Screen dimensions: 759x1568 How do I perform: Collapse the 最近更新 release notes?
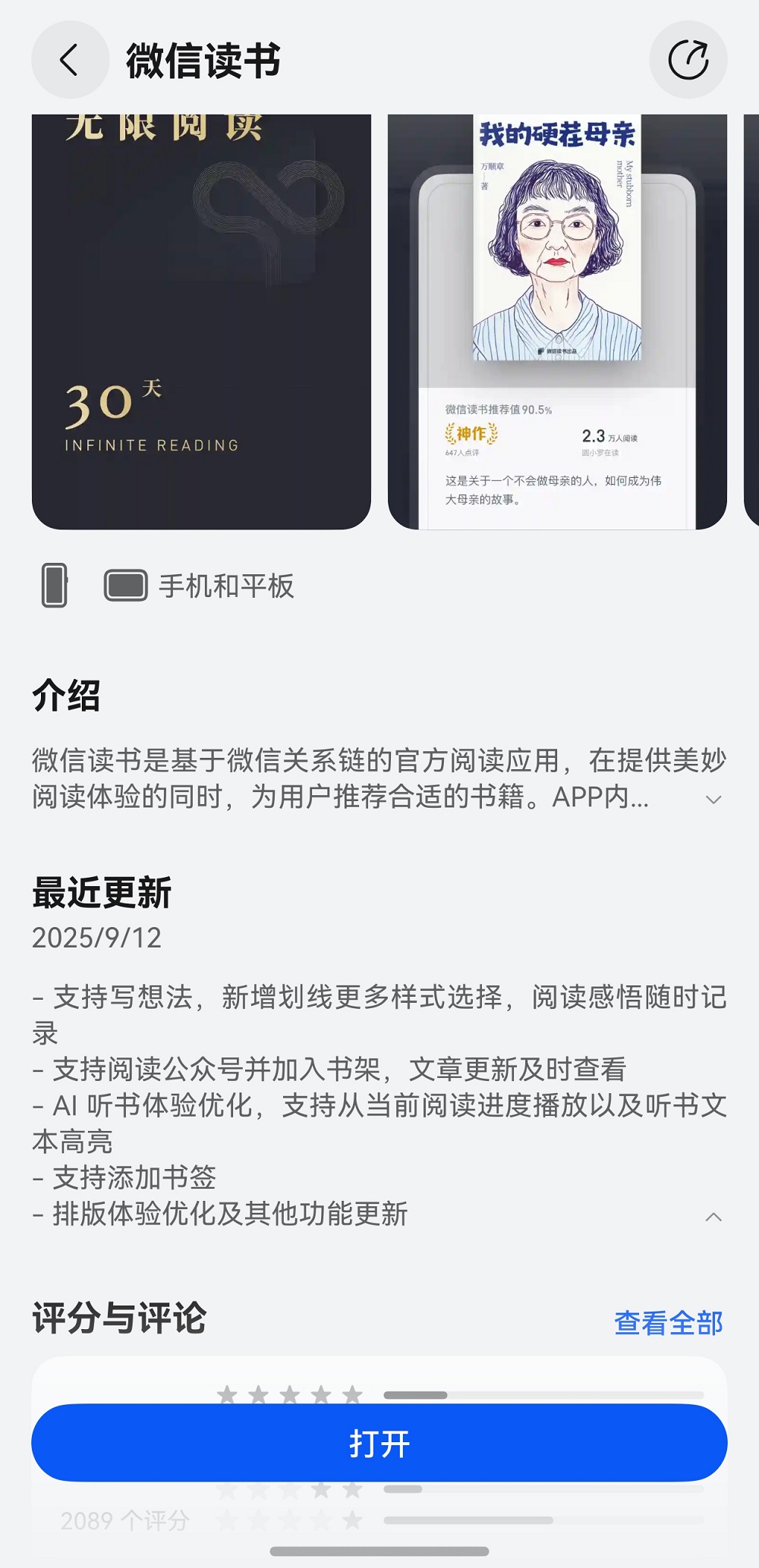click(713, 1217)
